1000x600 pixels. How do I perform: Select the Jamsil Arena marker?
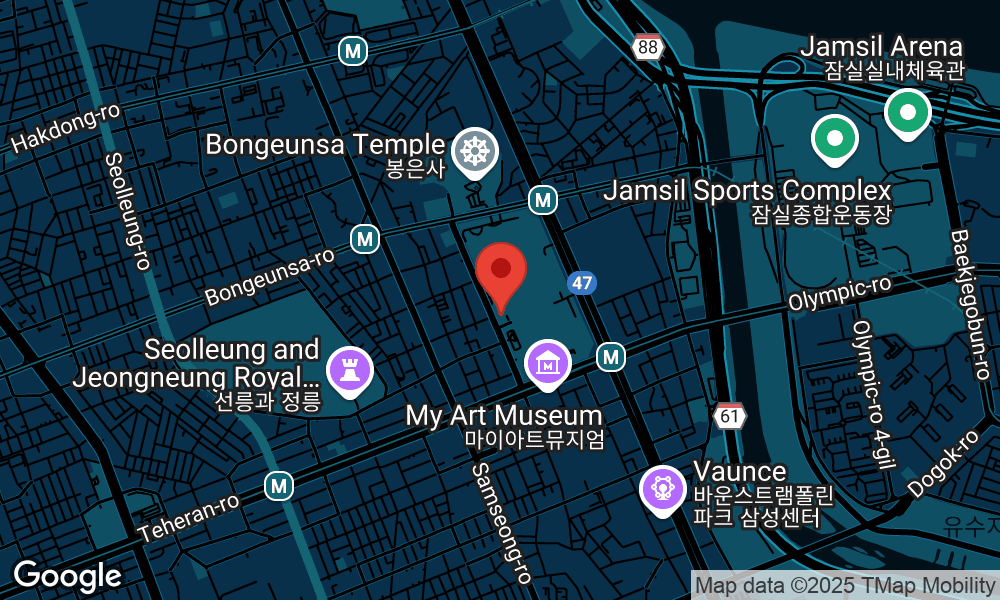click(x=907, y=112)
